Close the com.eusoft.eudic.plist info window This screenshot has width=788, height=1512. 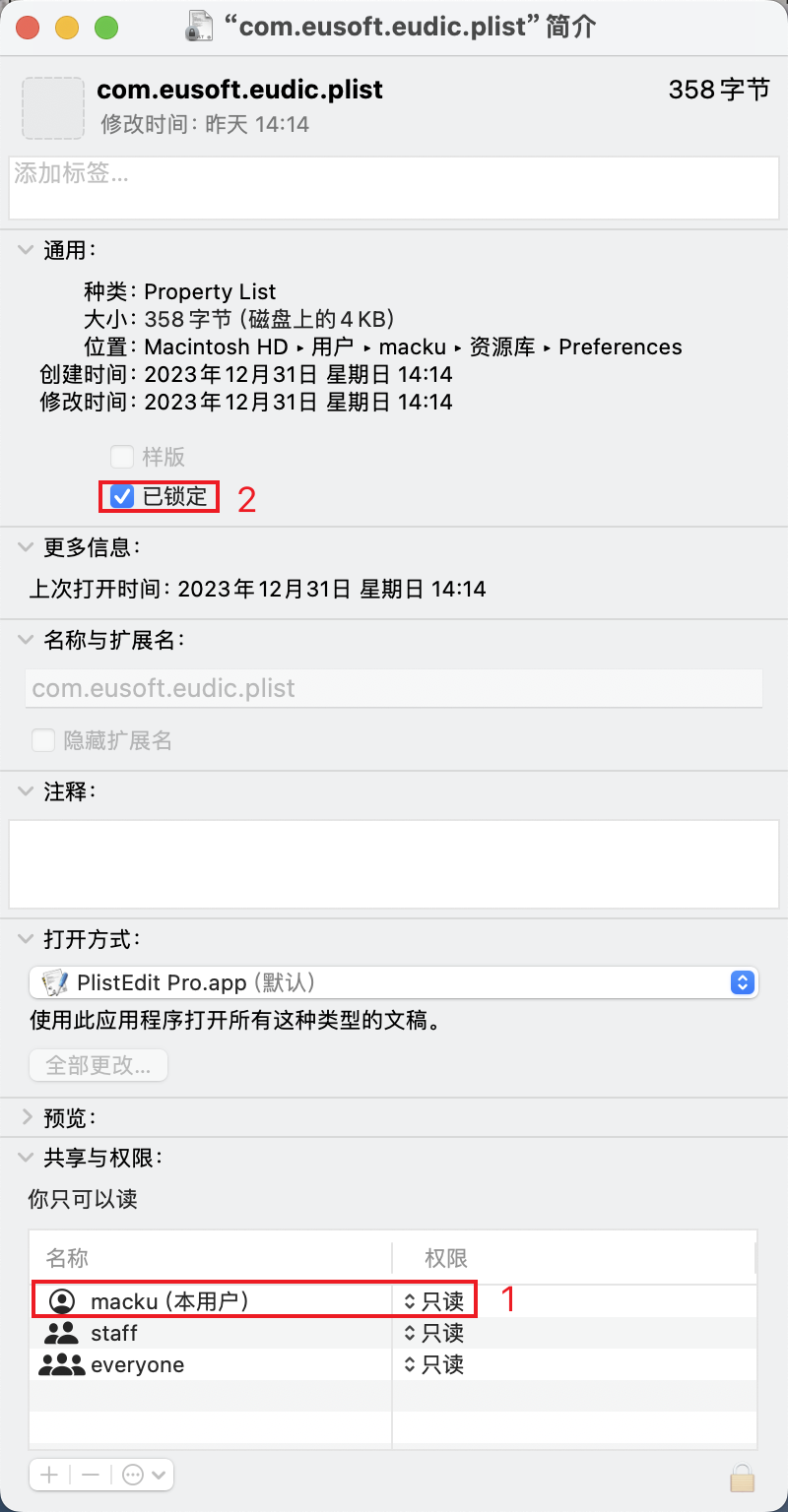[29, 28]
